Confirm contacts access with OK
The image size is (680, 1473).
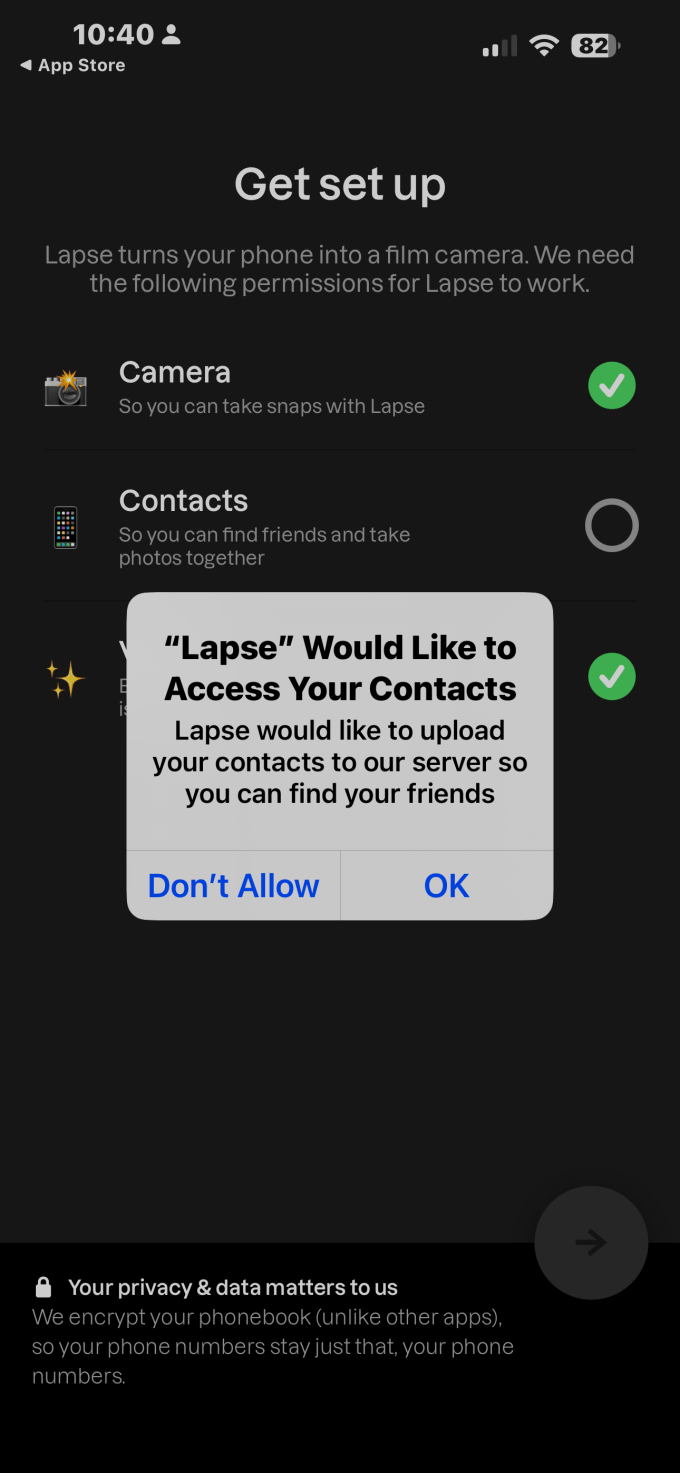pos(446,885)
